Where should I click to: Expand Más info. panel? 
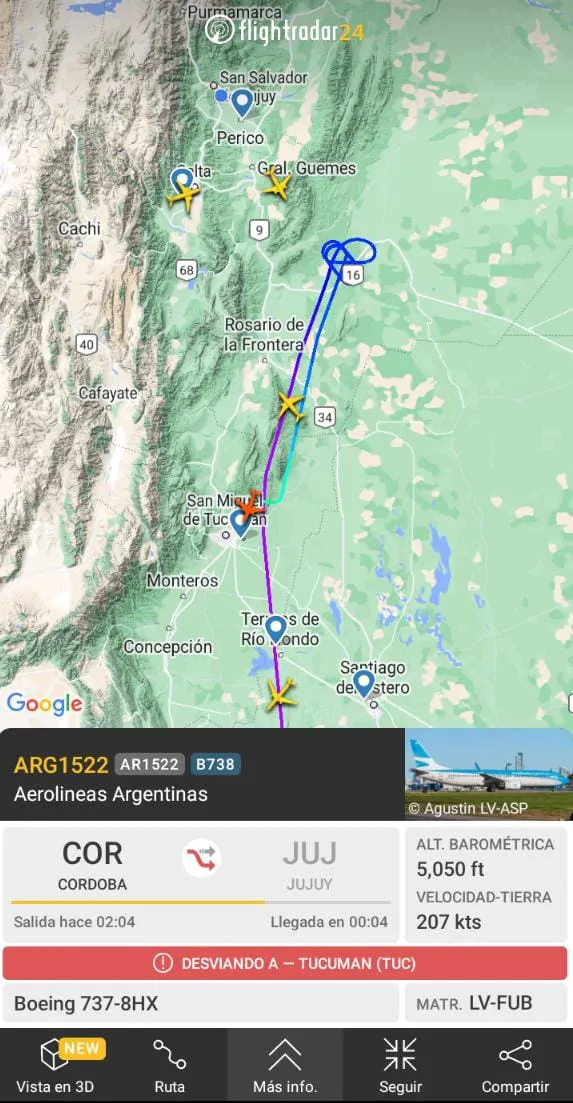[x=285, y=1065]
